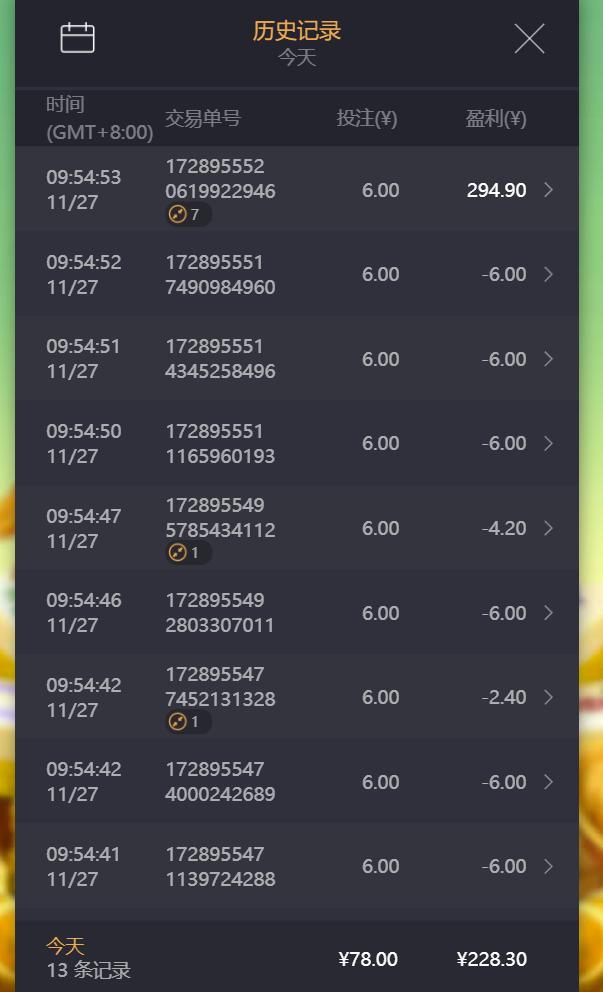The width and height of the screenshot is (603, 992).
Task: Close the history records panel
Action: coord(529,39)
